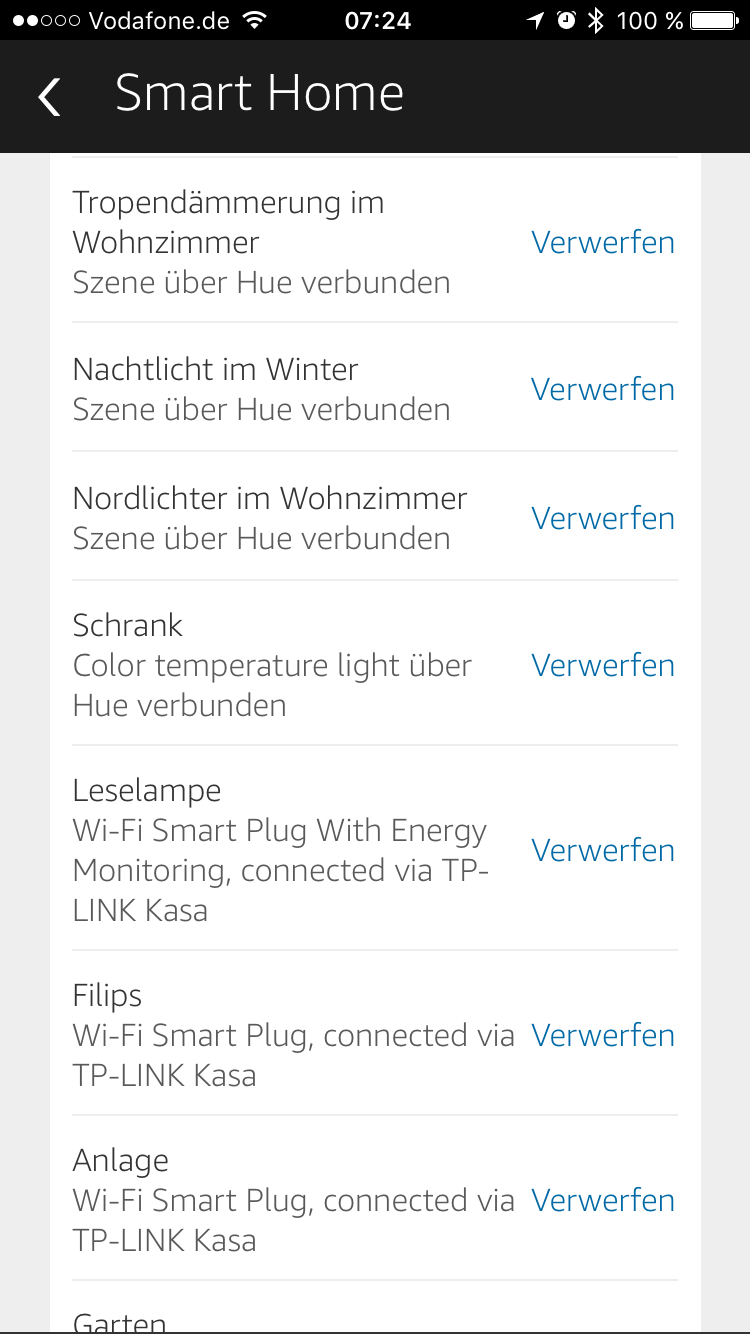The width and height of the screenshot is (750, 1334).
Task: Discard the Nachtlicht im Winter scene
Action: (603, 389)
